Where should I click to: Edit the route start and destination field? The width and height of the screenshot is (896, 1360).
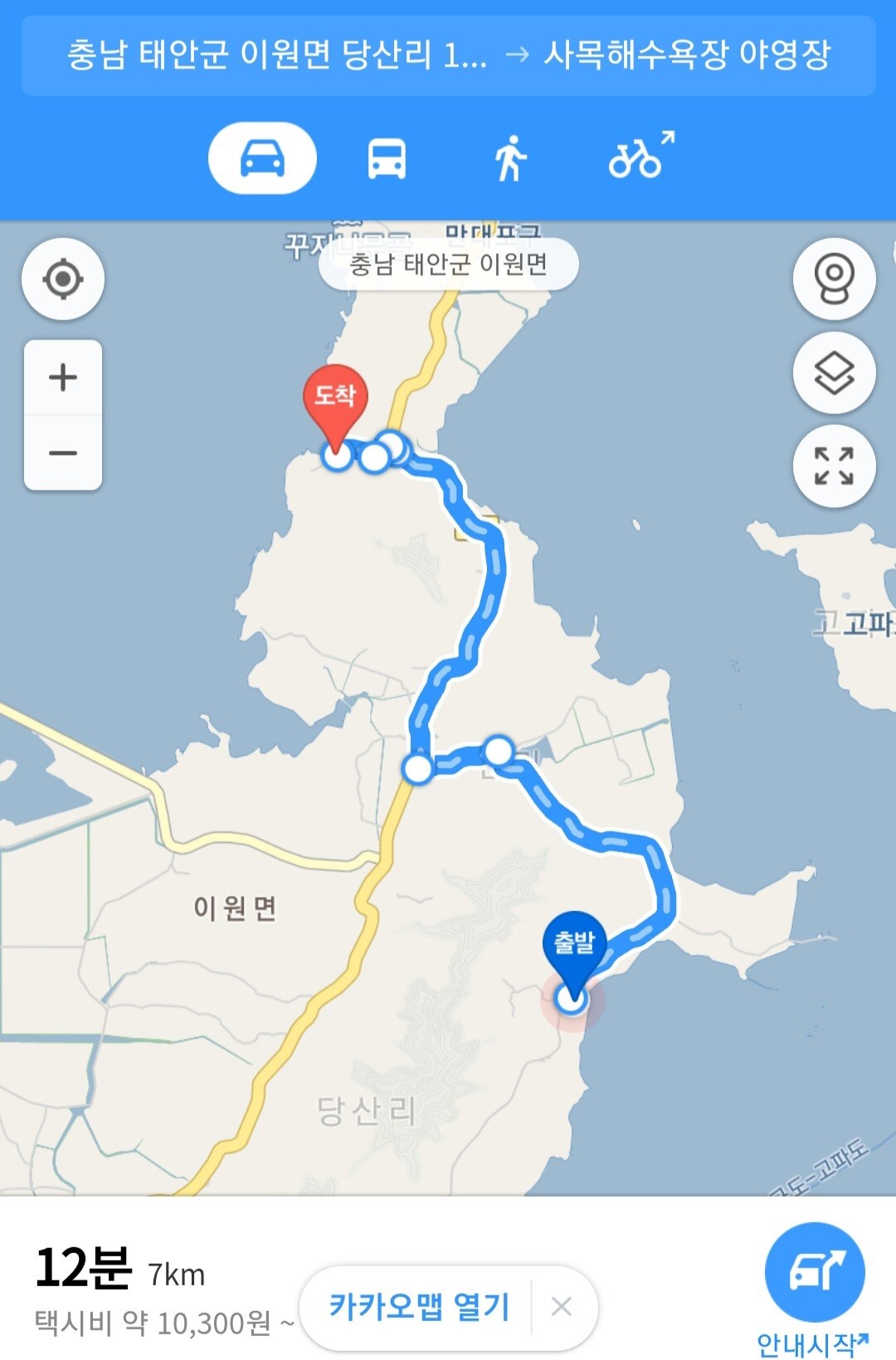click(x=448, y=56)
